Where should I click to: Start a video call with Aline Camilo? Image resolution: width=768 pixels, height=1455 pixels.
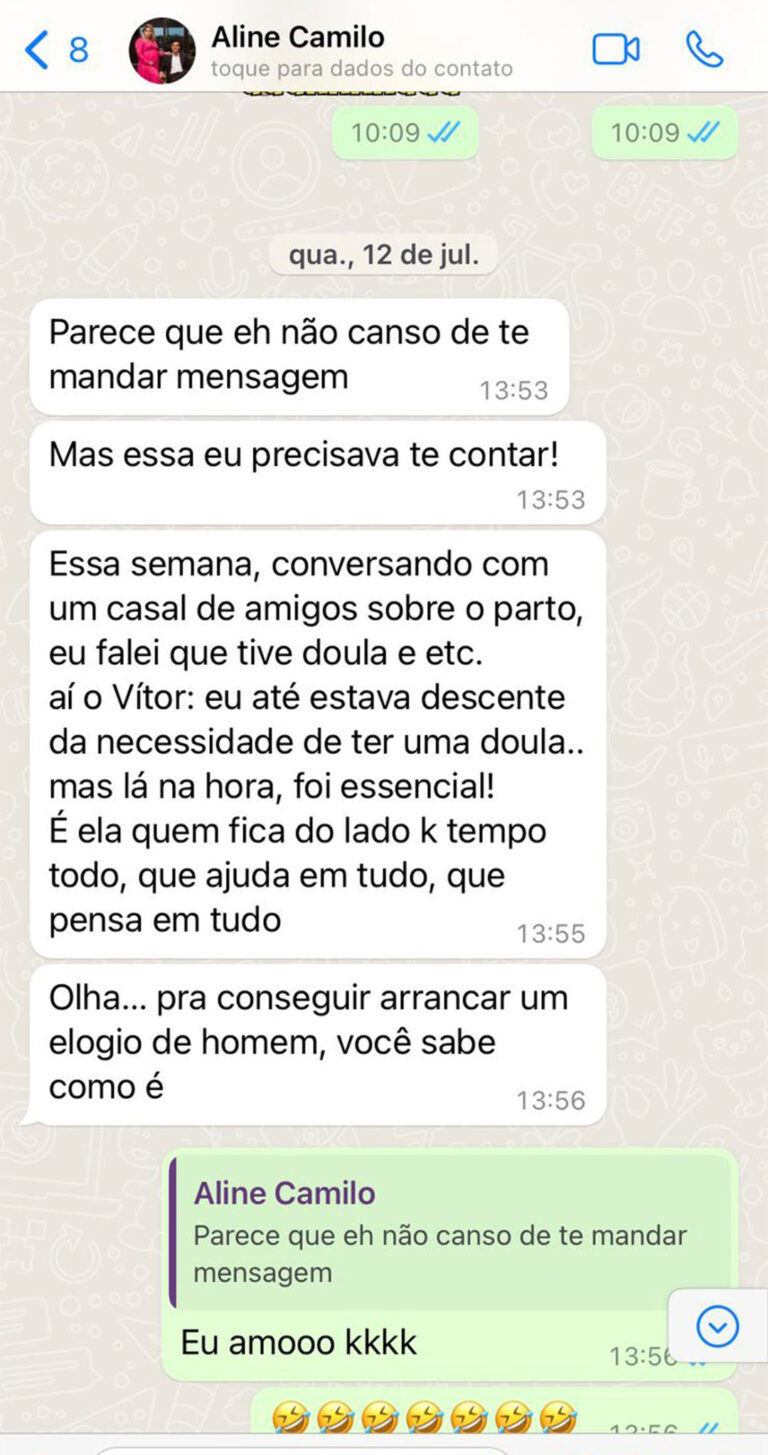coord(615,49)
